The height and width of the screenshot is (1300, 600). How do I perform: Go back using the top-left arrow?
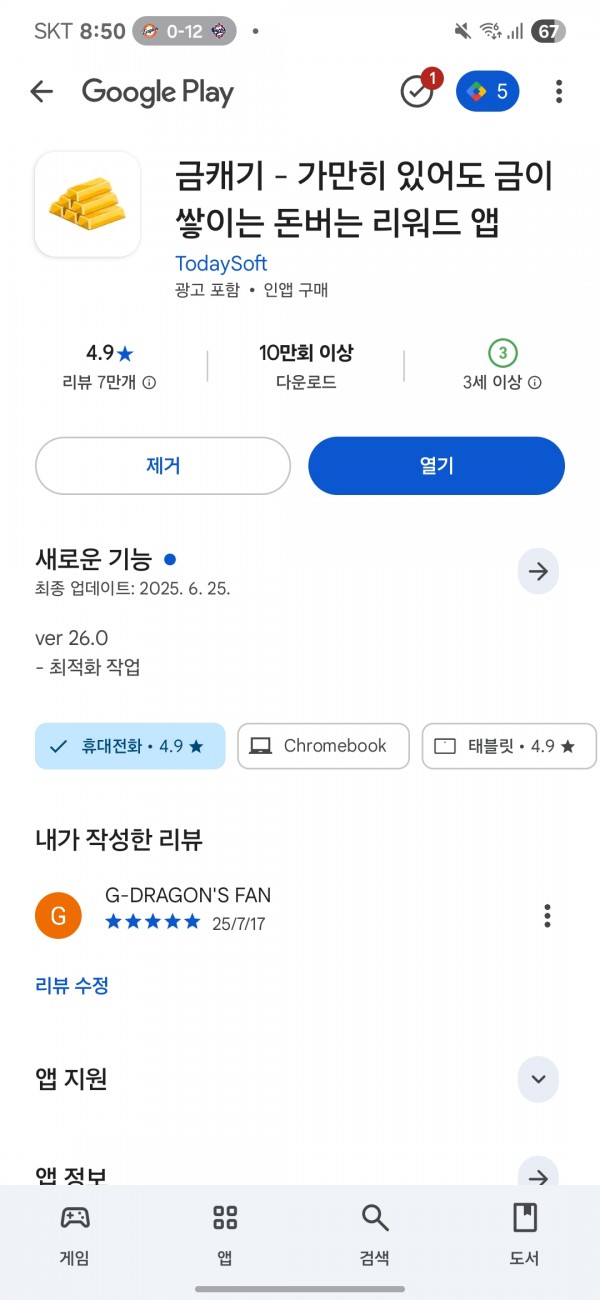pyautogui.click(x=41, y=92)
